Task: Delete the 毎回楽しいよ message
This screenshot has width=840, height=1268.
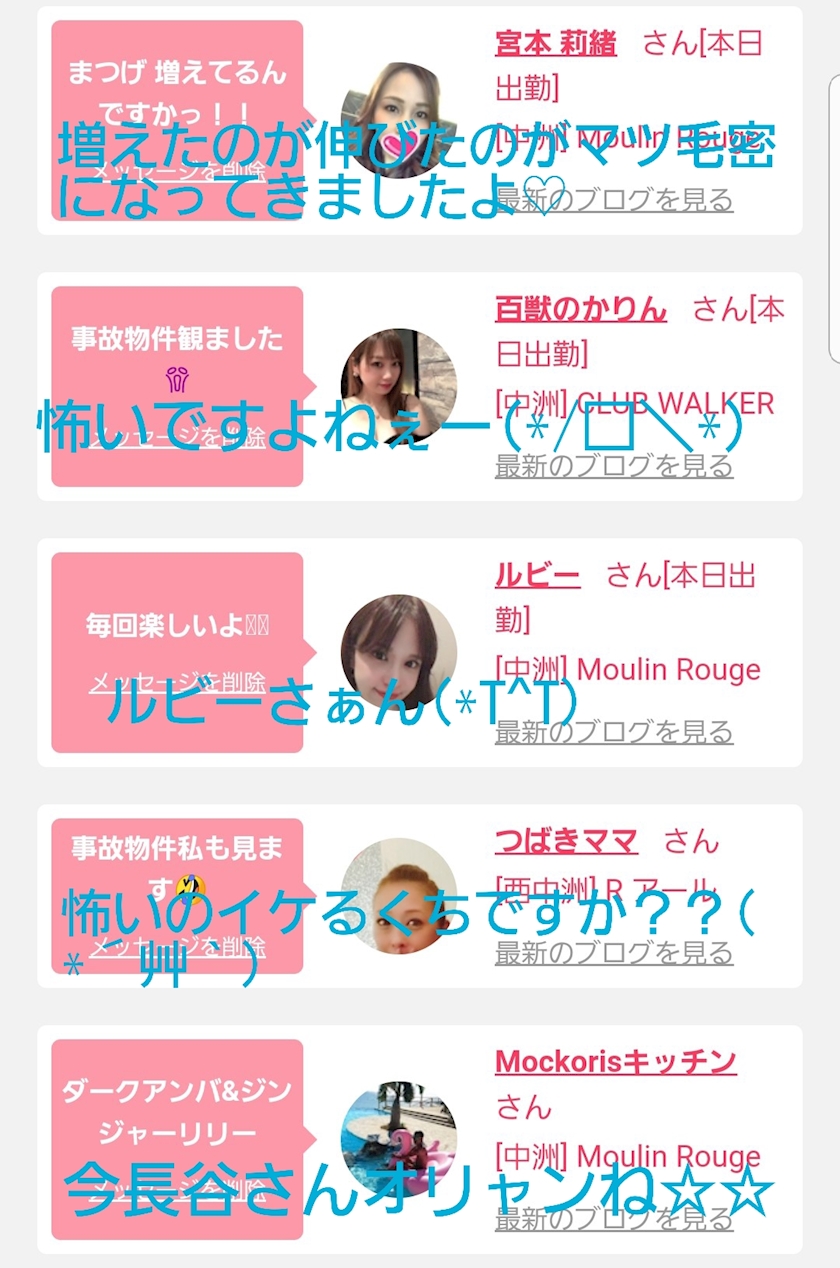Action: 177,683
